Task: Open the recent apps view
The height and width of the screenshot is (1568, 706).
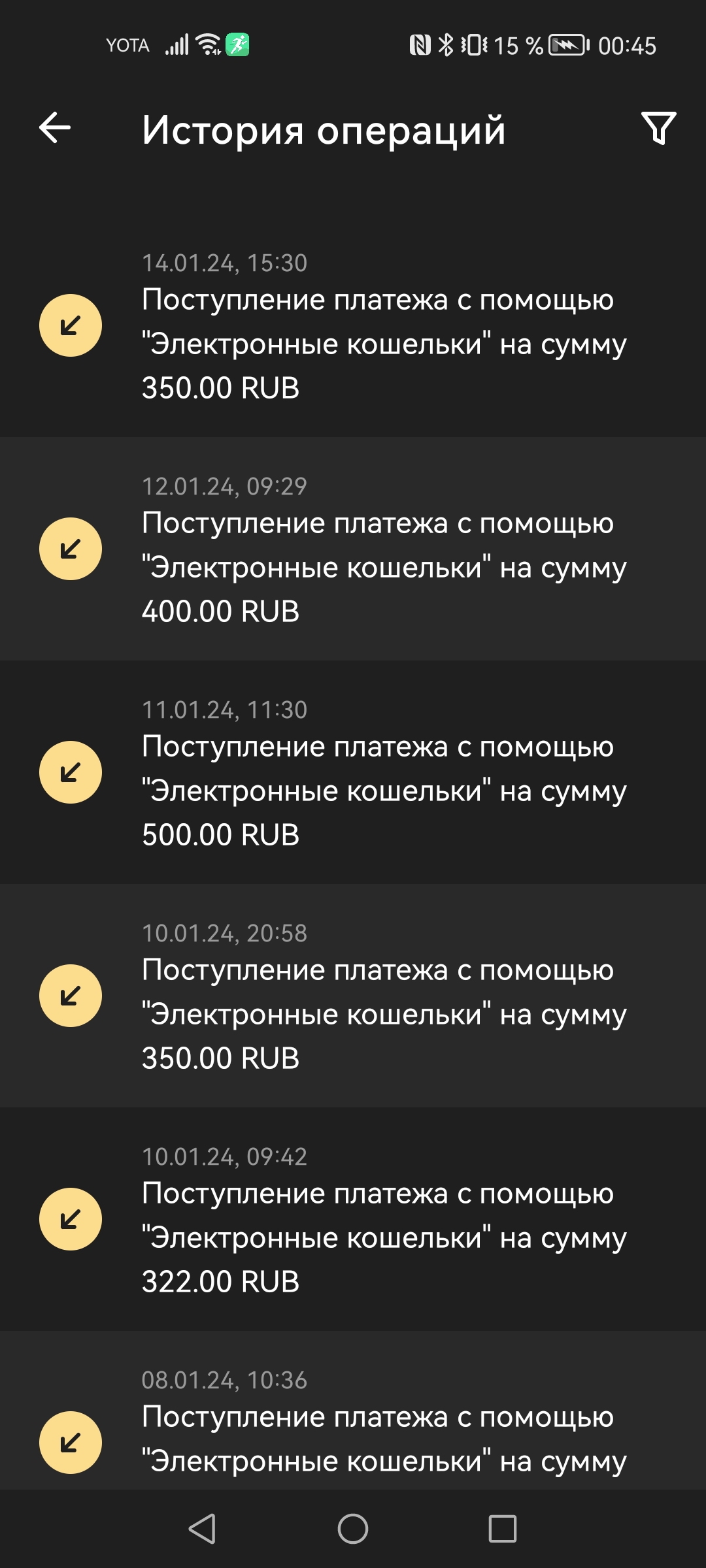Action: [x=502, y=1529]
